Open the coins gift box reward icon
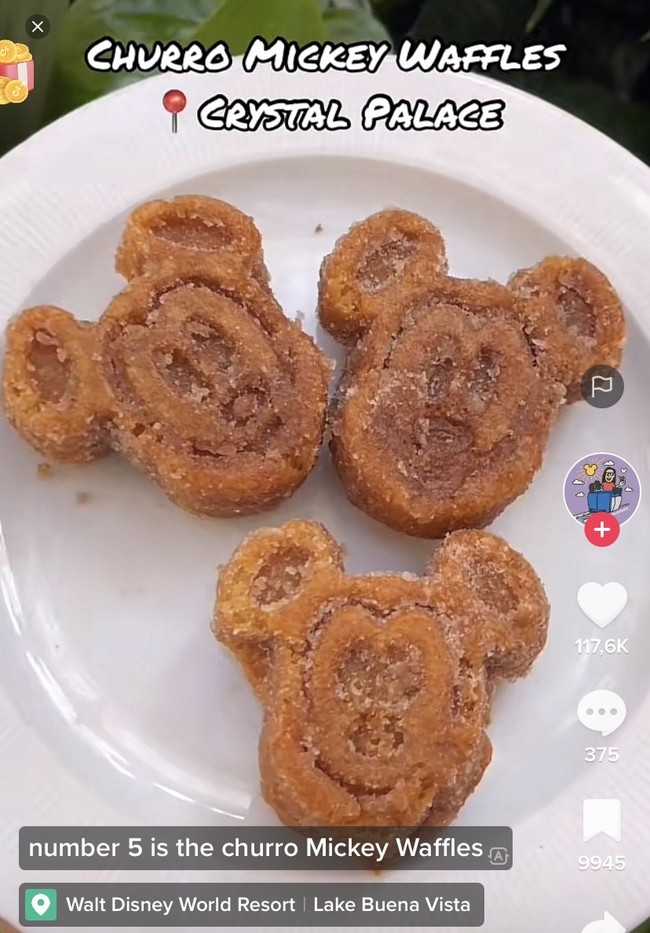650x933 pixels. coord(15,72)
